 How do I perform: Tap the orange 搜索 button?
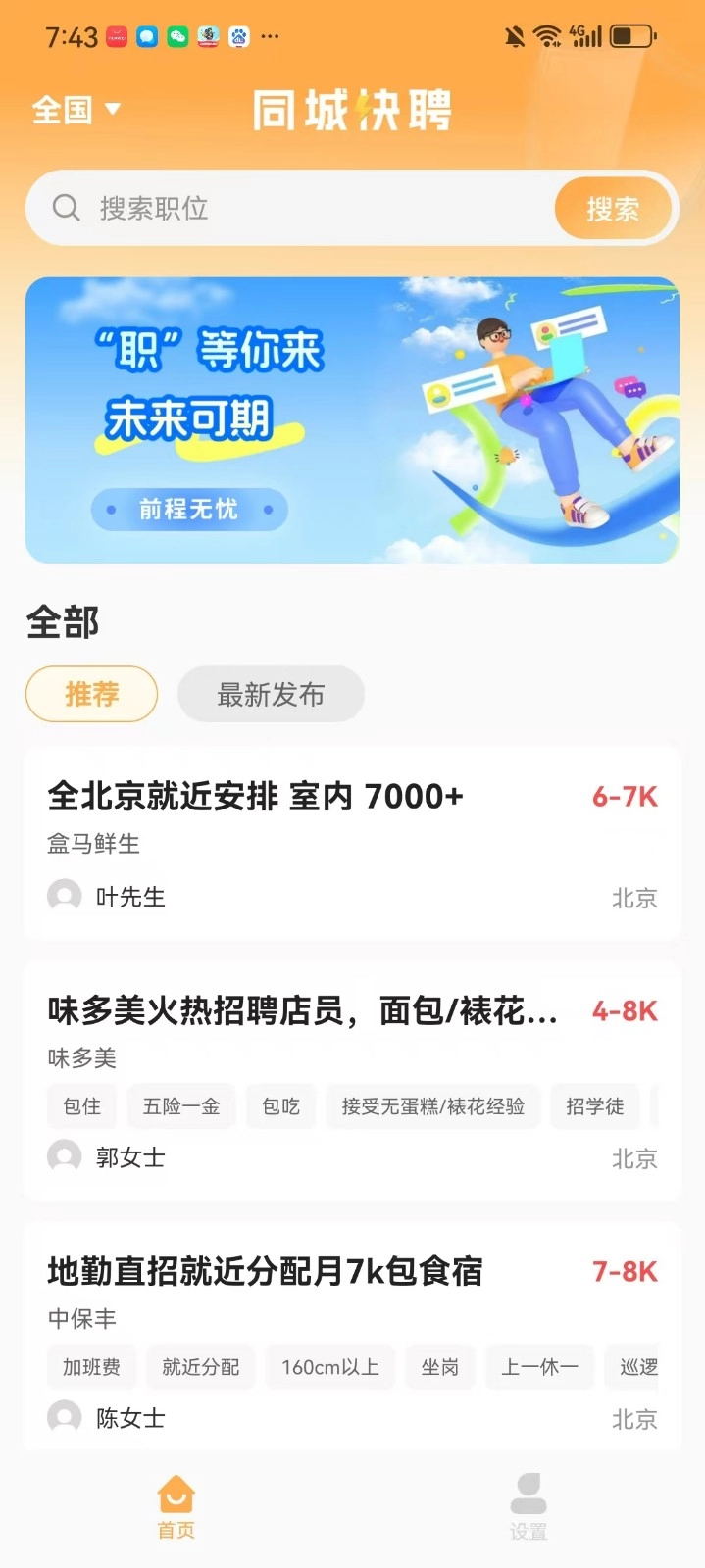[613, 208]
